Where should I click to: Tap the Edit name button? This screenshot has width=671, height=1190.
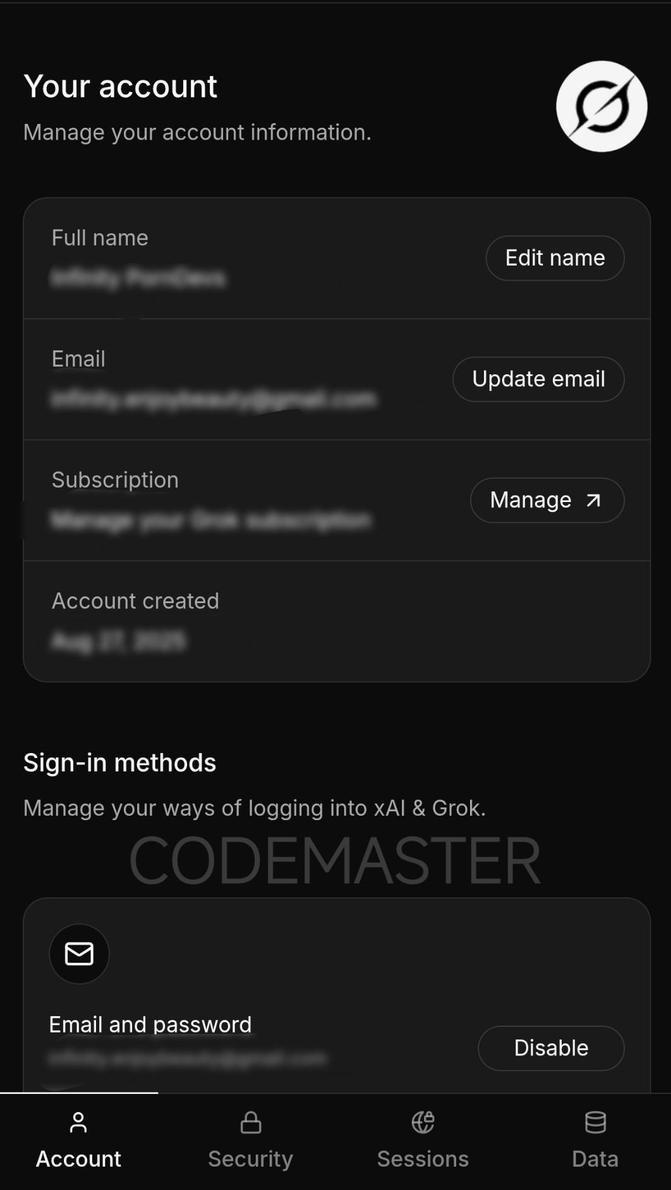(555, 258)
